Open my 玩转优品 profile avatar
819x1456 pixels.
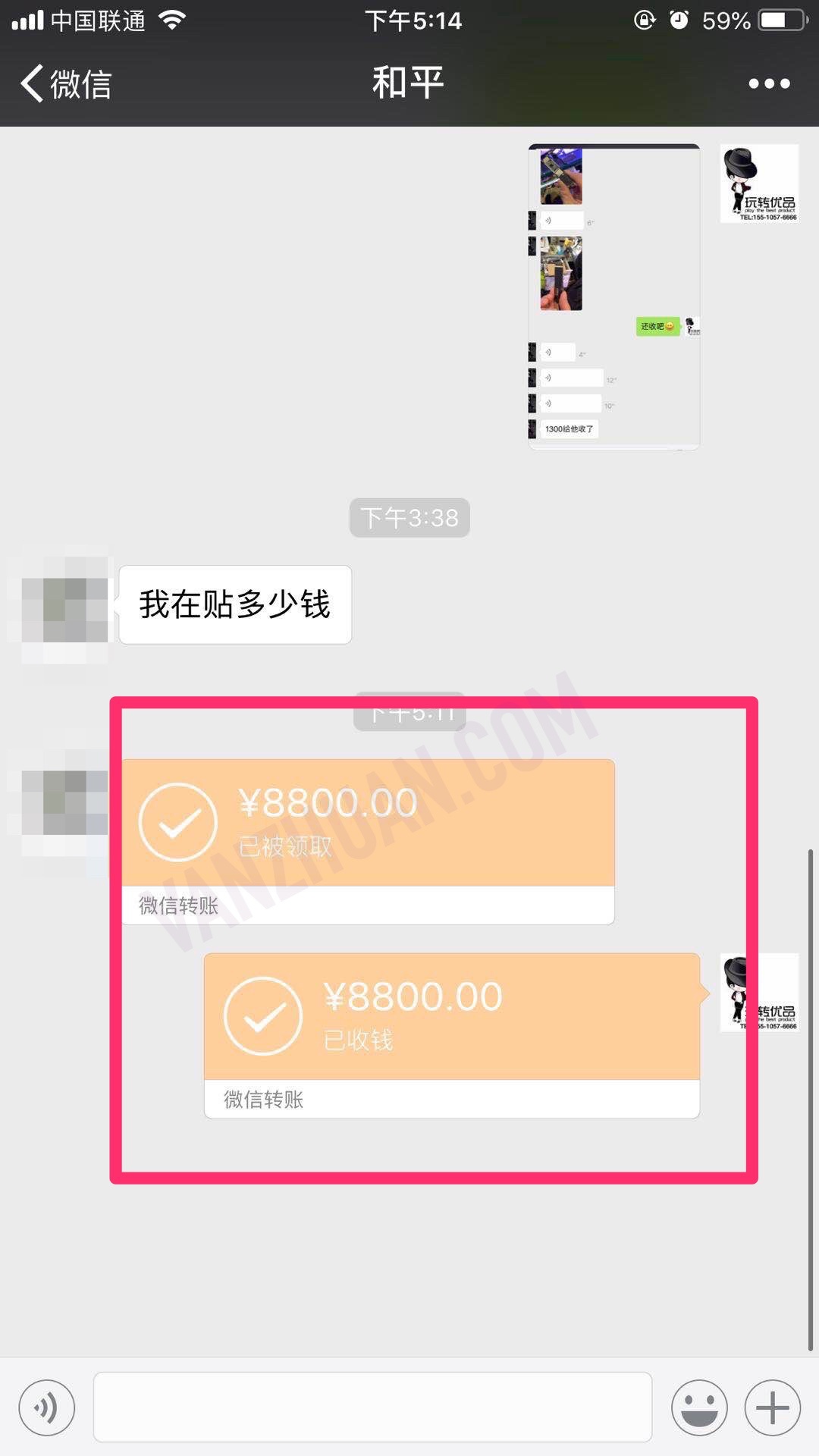pyautogui.click(x=759, y=184)
